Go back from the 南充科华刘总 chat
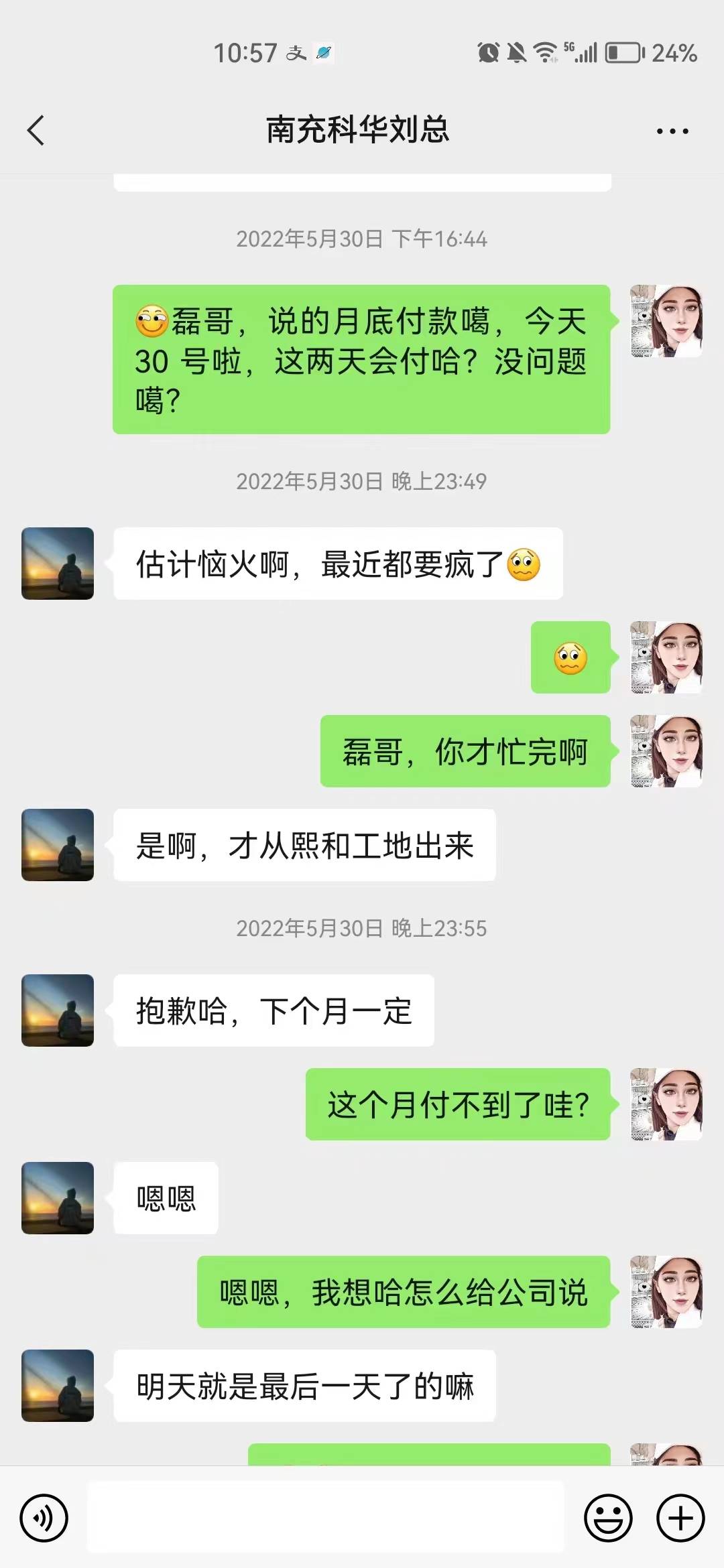This screenshot has height=1568, width=724. point(36,130)
